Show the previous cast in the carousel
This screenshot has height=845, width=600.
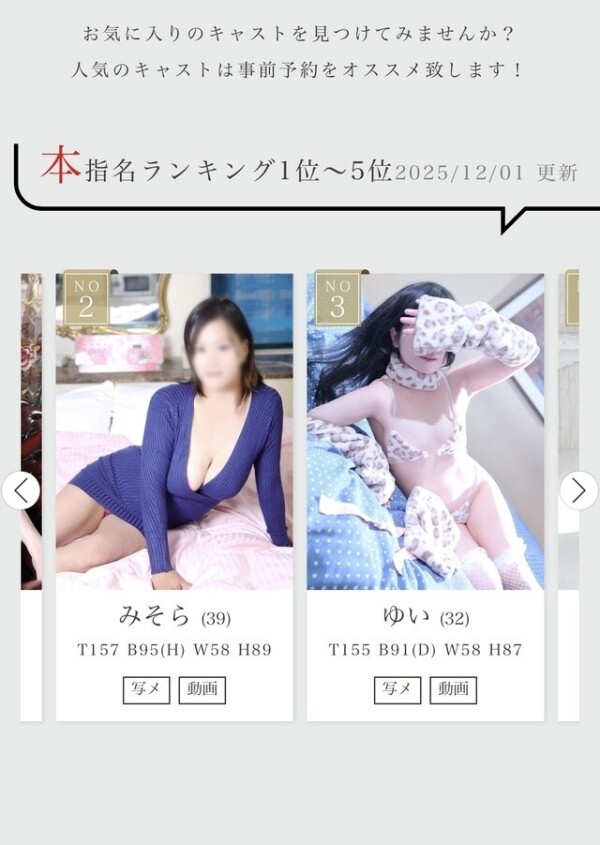pyautogui.click(x=20, y=490)
